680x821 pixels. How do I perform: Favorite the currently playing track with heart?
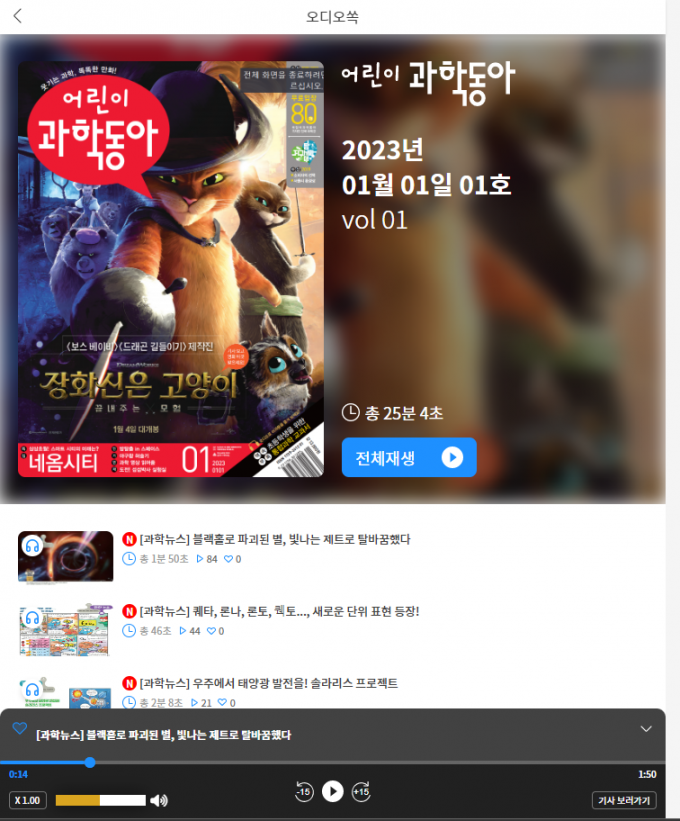tap(19, 729)
